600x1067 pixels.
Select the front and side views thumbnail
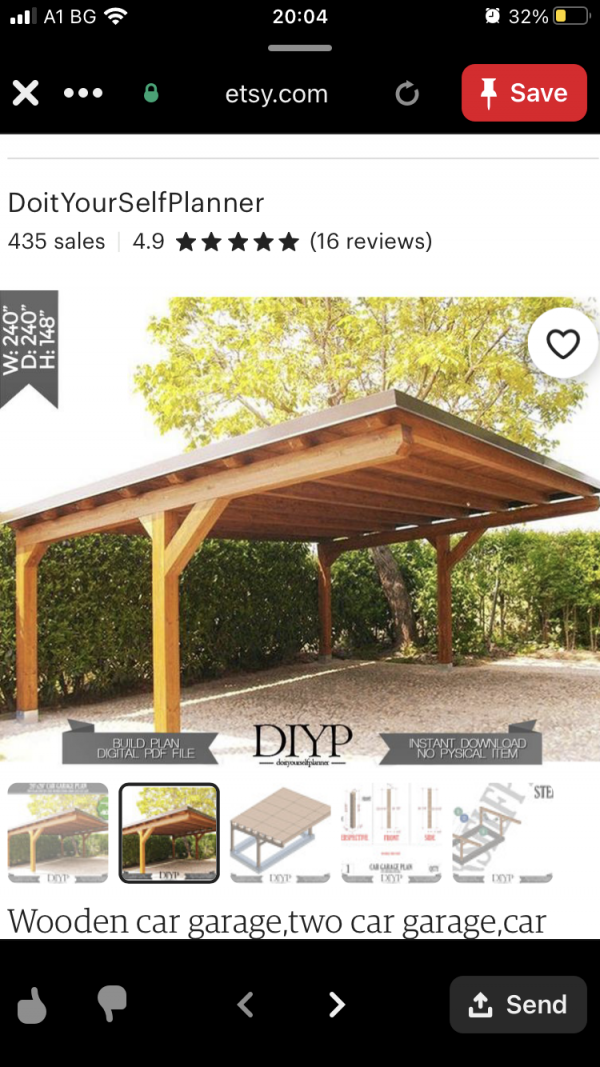391,833
